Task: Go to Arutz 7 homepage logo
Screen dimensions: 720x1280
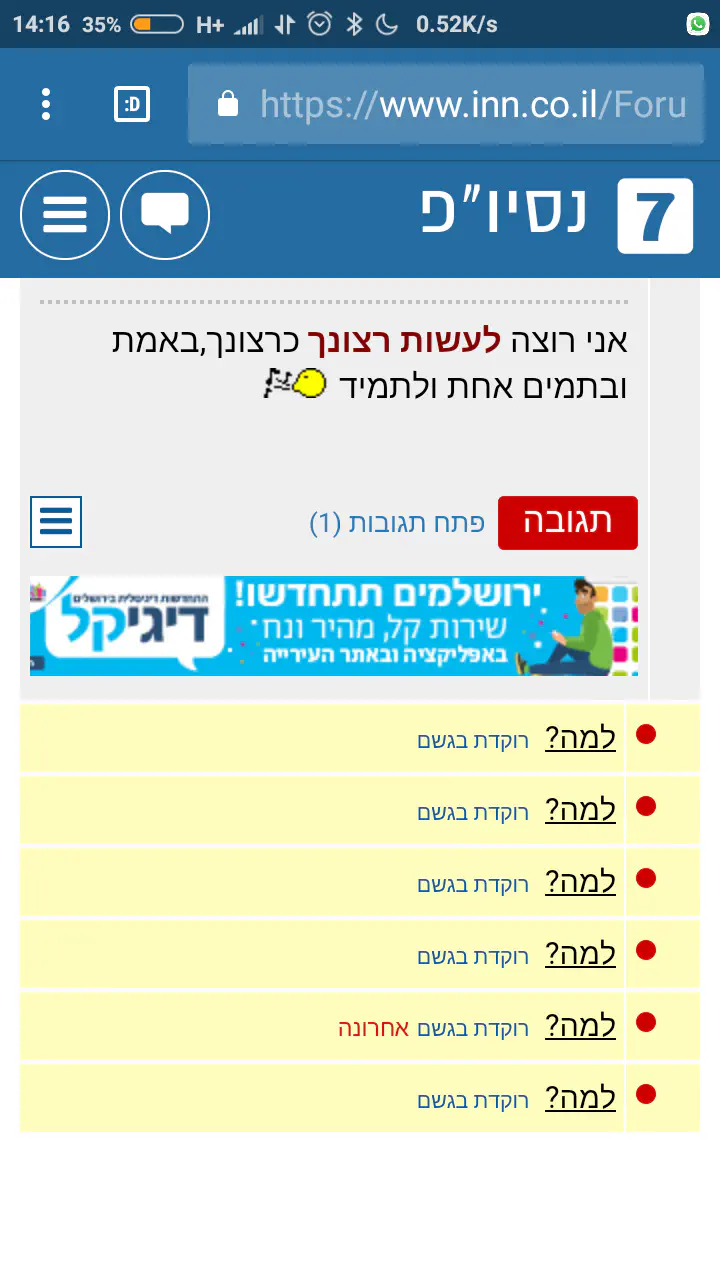Action: point(655,216)
